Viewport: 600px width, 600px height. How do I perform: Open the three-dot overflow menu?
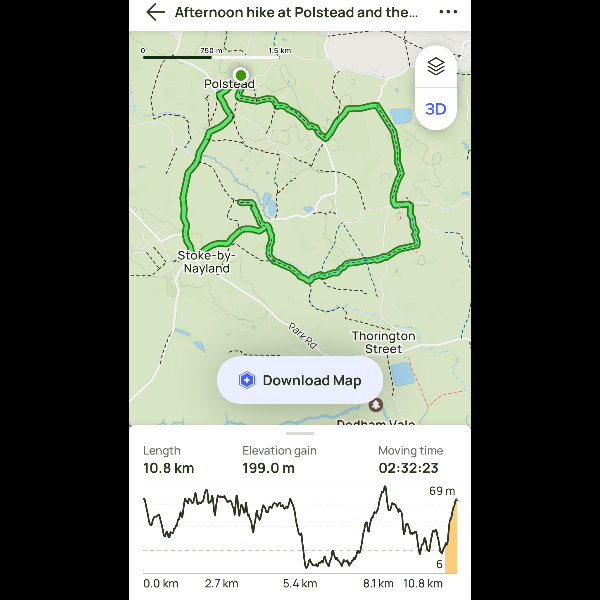[x=448, y=13]
